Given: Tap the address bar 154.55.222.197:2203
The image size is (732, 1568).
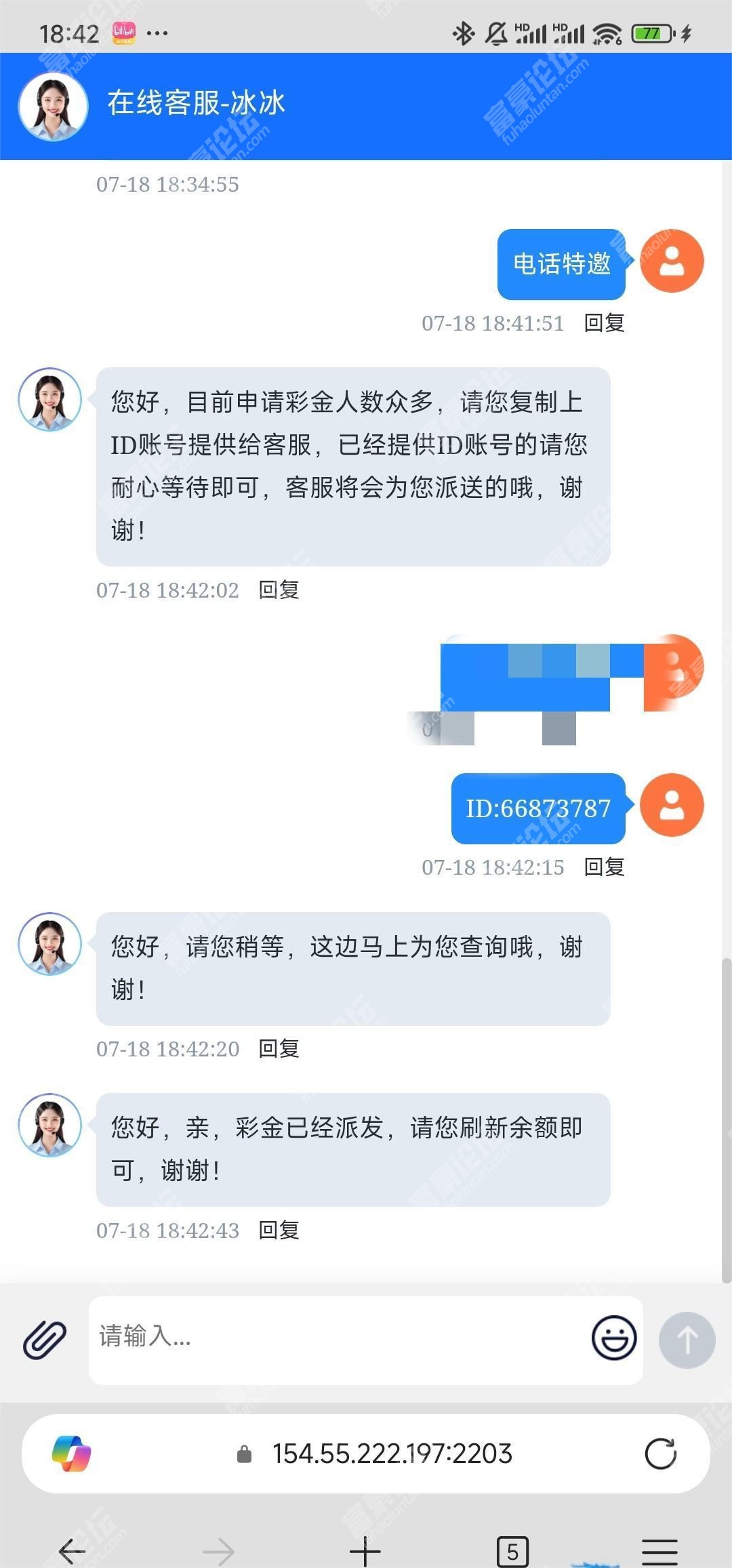Looking at the screenshot, I should 392,1453.
